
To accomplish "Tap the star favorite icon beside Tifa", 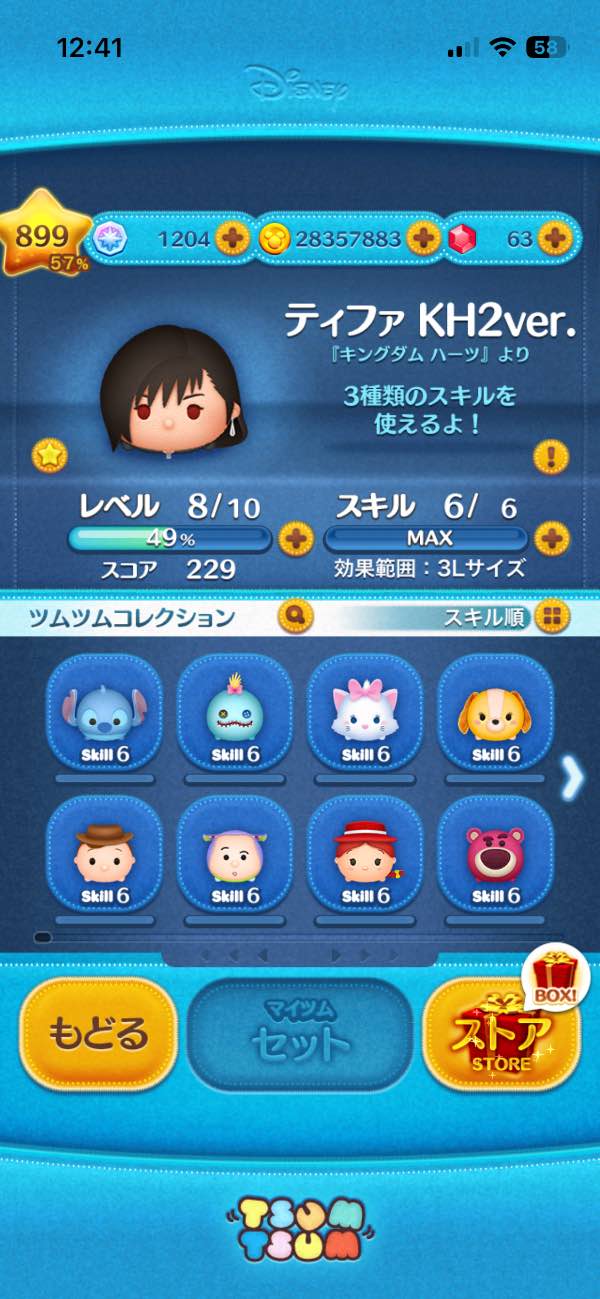I will pos(49,455).
